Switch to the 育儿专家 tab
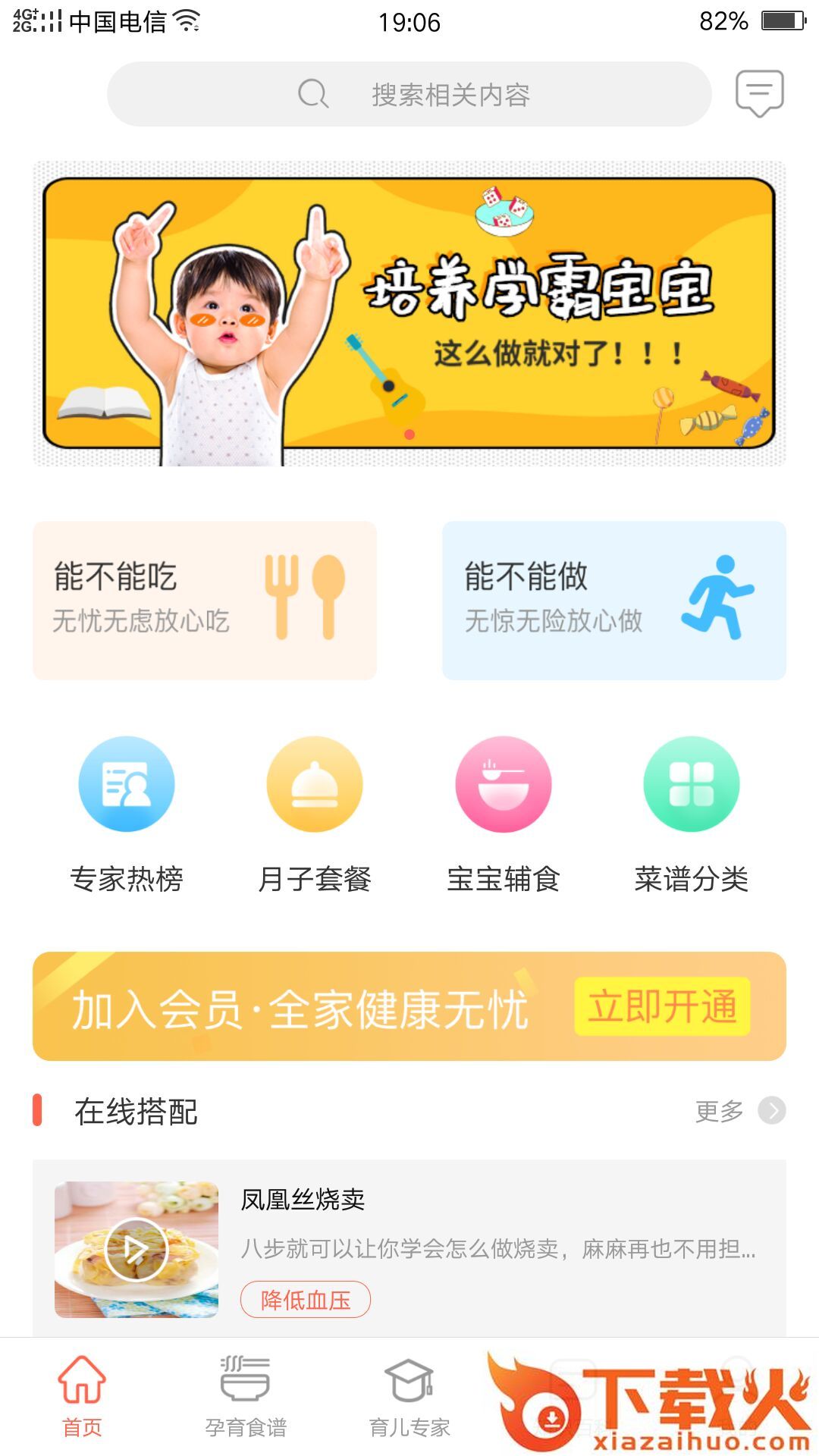Image resolution: width=819 pixels, height=1456 pixels. click(409, 1396)
